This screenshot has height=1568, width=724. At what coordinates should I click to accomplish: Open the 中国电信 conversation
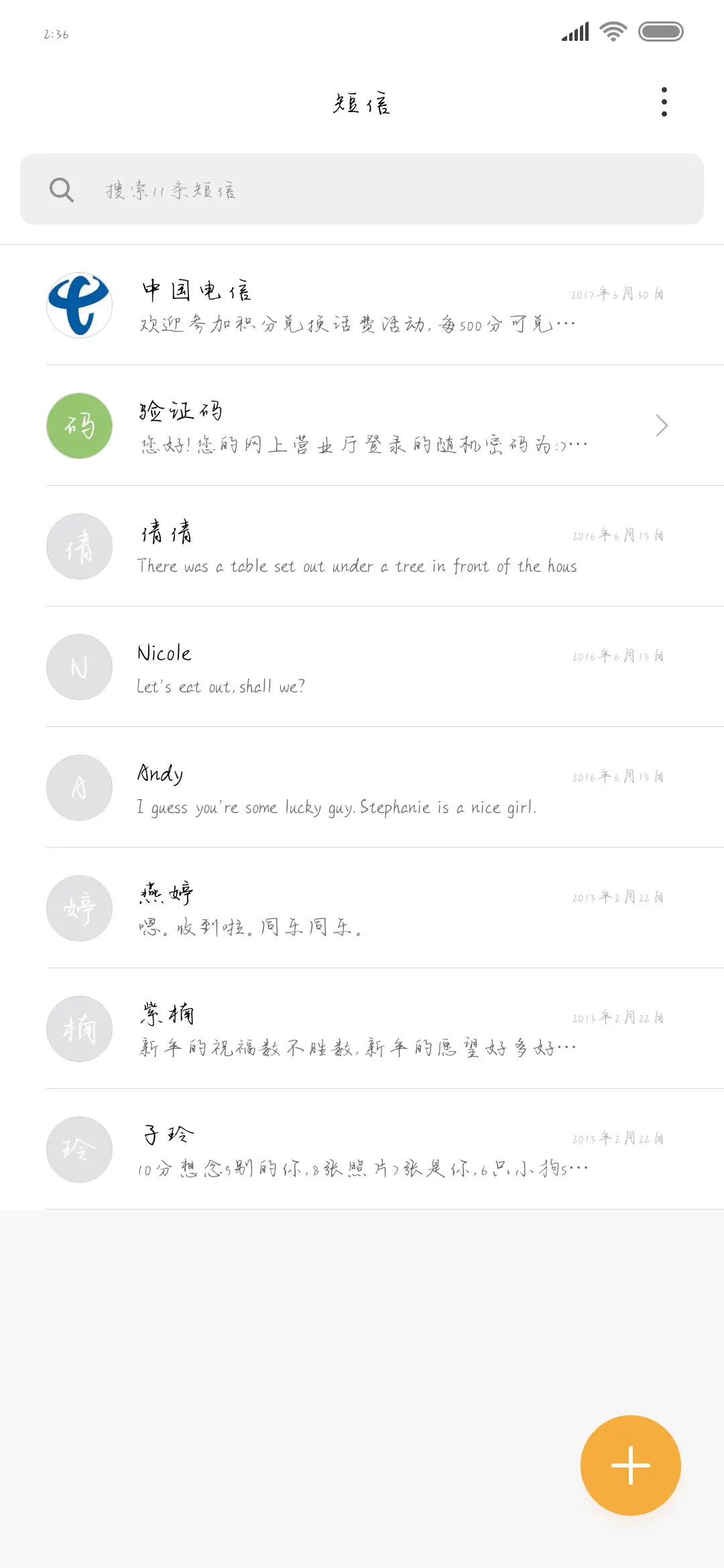pyautogui.click(x=362, y=306)
